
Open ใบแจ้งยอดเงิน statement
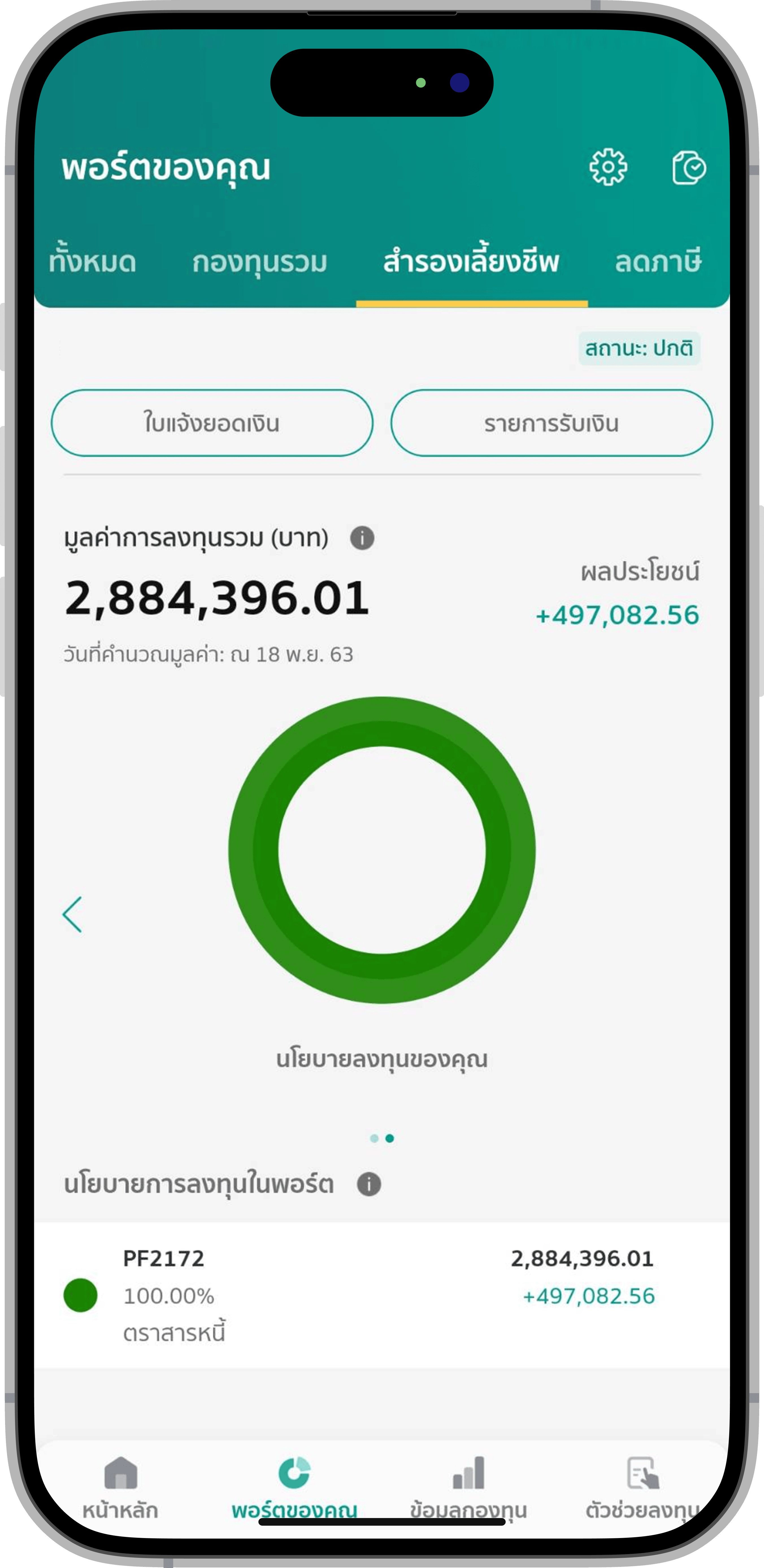point(212,423)
